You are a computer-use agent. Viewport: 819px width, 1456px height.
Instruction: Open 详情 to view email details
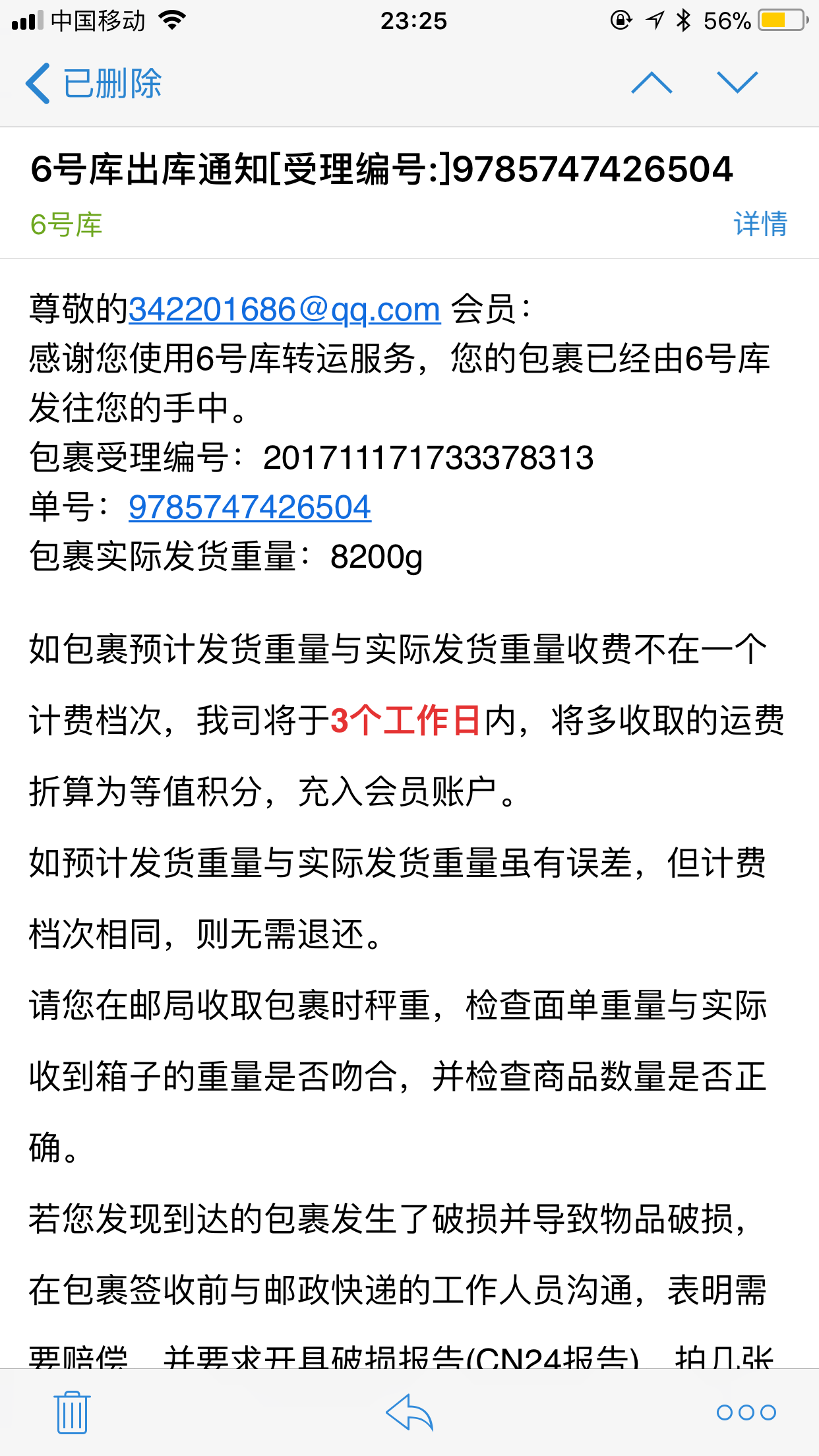[760, 224]
